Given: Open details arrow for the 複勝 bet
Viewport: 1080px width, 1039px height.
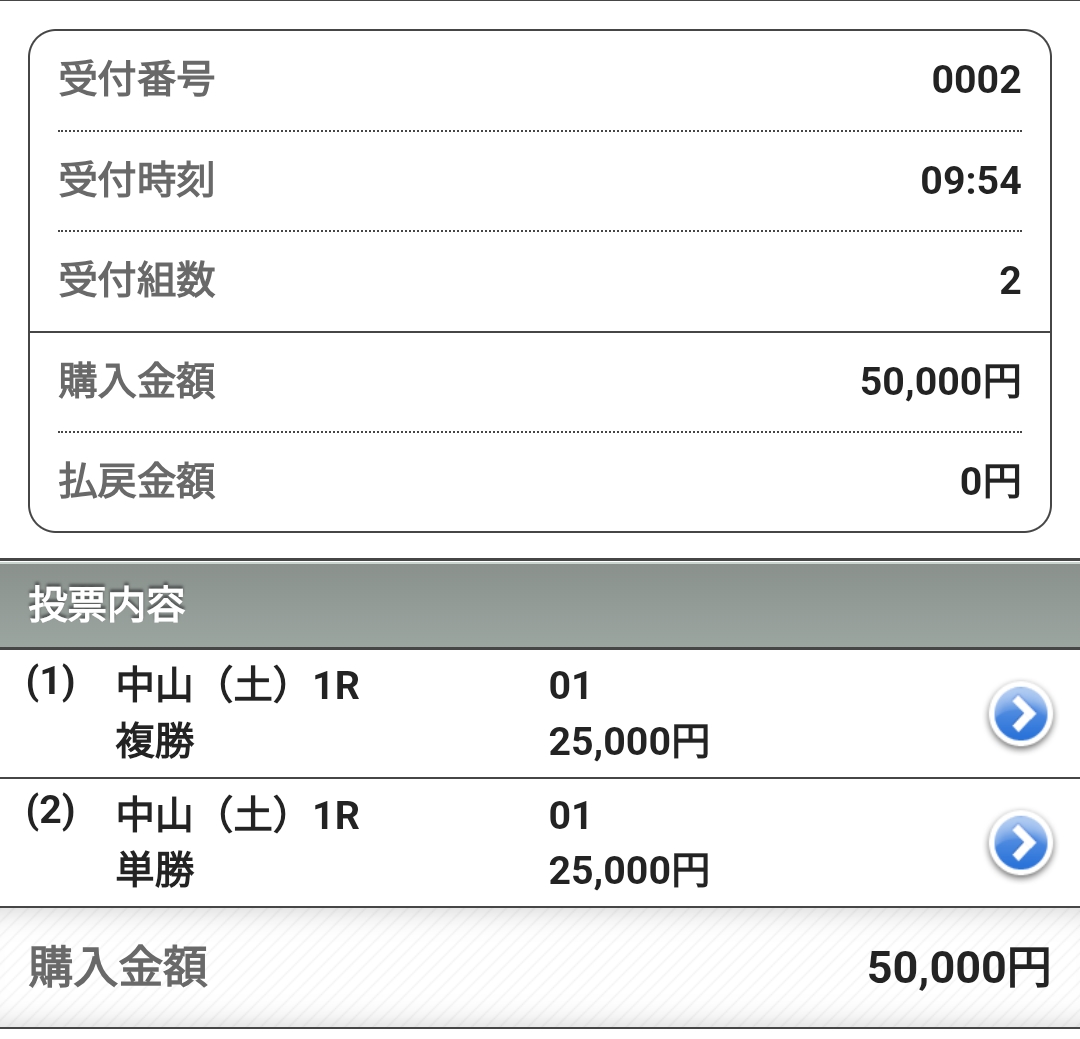Looking at the screenshot, I should 1020,714.
